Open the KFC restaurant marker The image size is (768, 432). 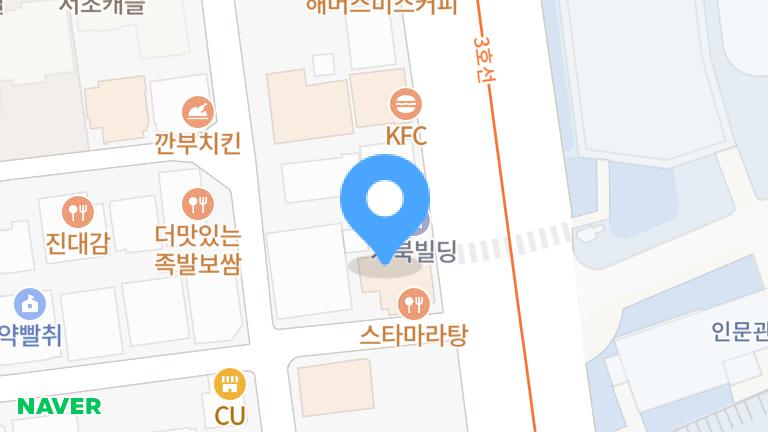[x=405, y=103]
